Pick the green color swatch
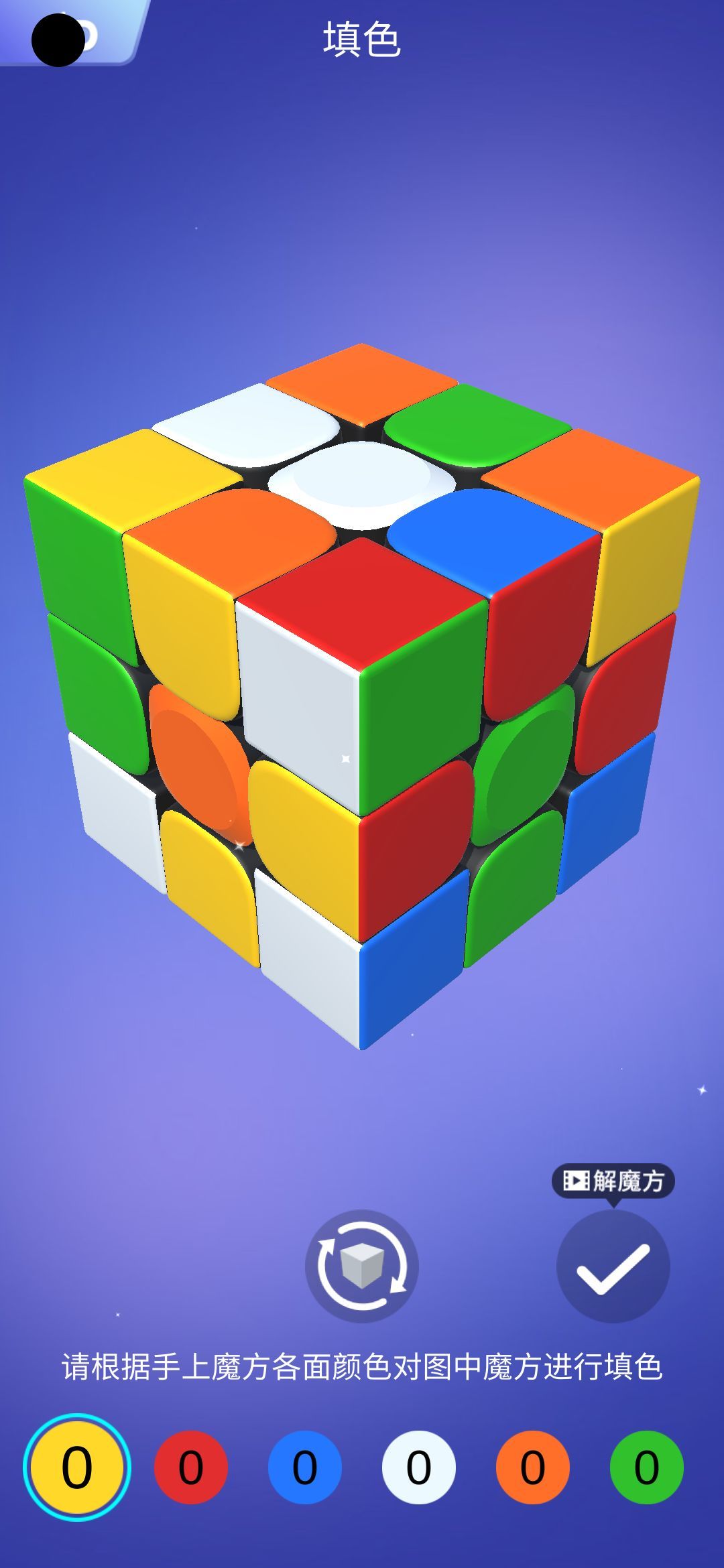 pos(647,1467)
